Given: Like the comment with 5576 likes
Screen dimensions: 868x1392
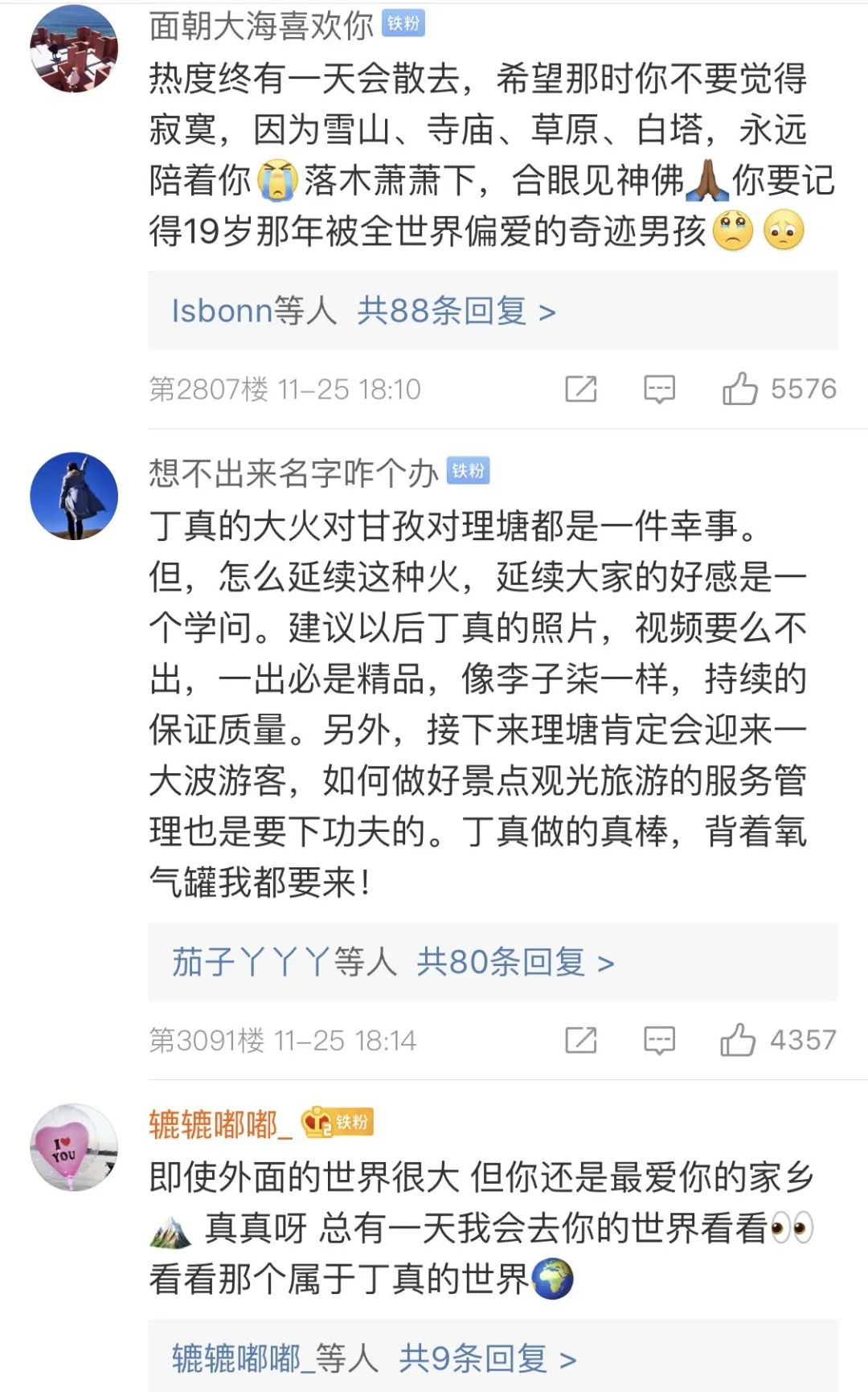Looking at the screenshot, I should pyautogui.click(x=740, y=389).
